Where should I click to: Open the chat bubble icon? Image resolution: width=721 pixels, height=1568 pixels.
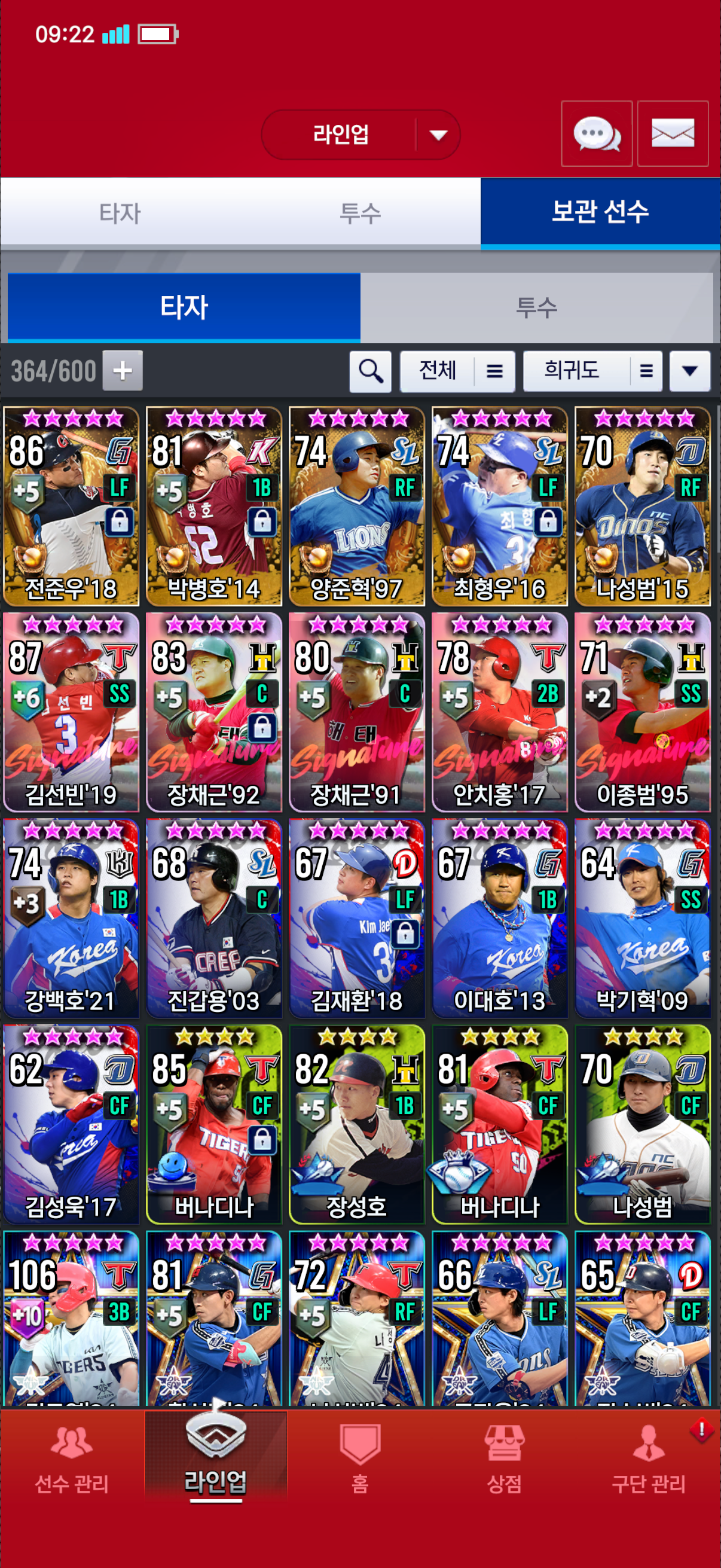coord(596,133)
